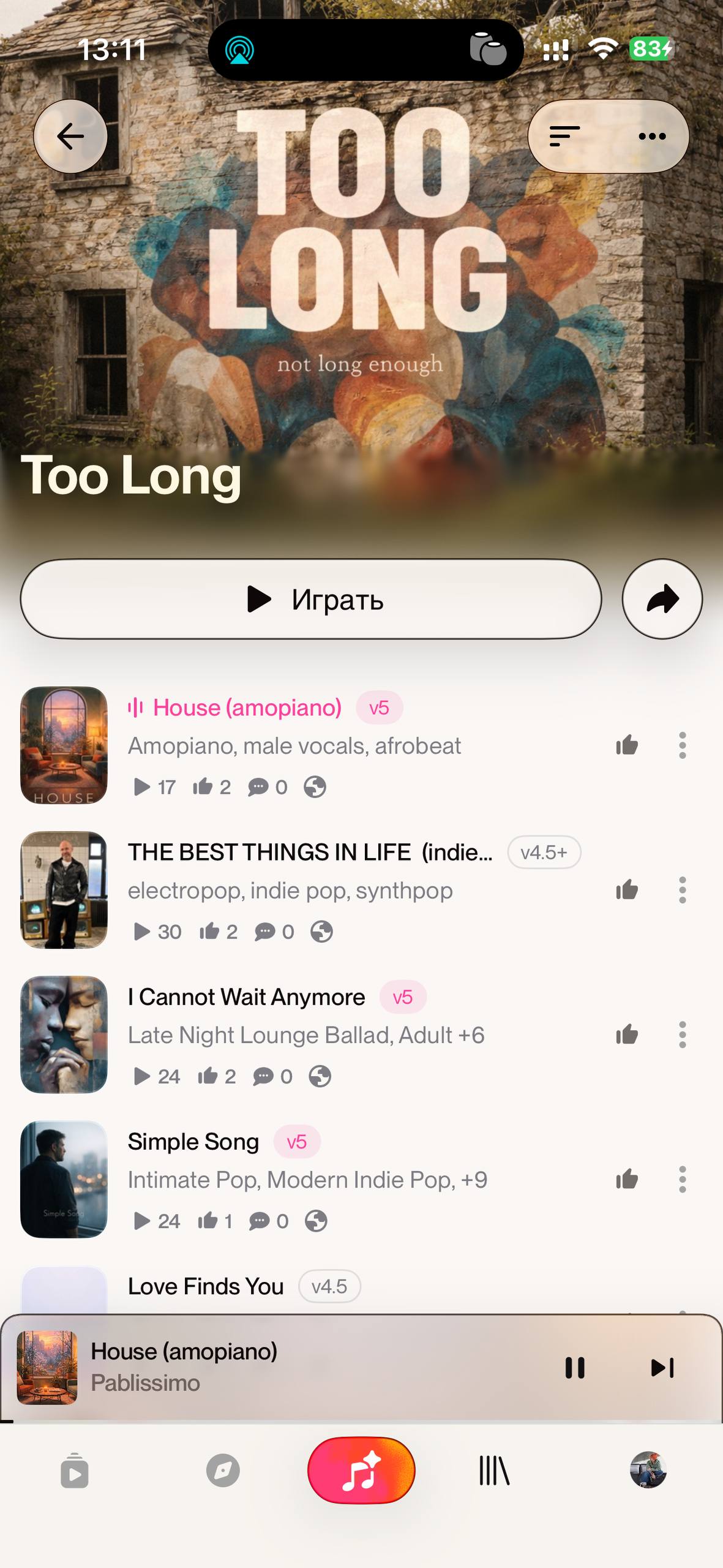The height and width of the screenshot is (1568, 723).
Task: Switch to the library tab
Action: (494, 1470)
